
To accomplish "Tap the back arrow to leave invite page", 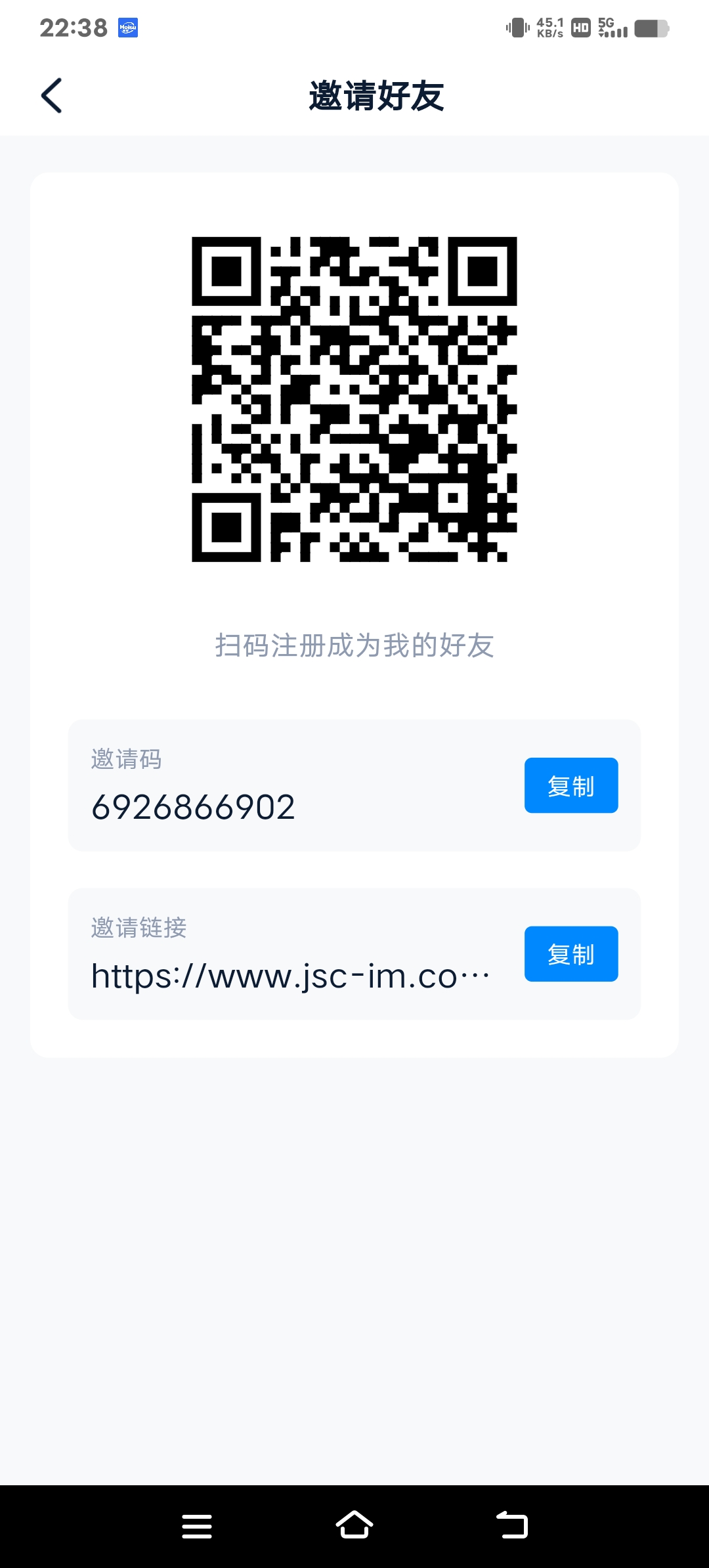I will pos(51,96).
